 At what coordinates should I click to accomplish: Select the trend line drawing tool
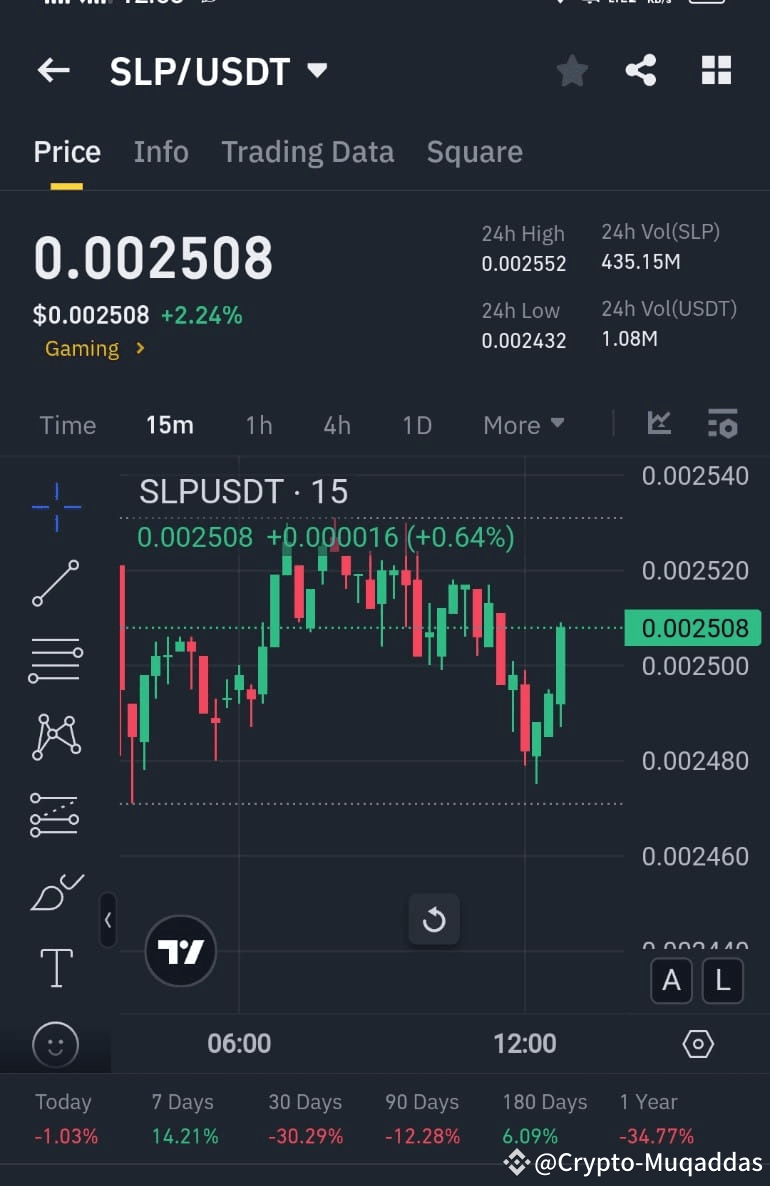coord(55,582)
